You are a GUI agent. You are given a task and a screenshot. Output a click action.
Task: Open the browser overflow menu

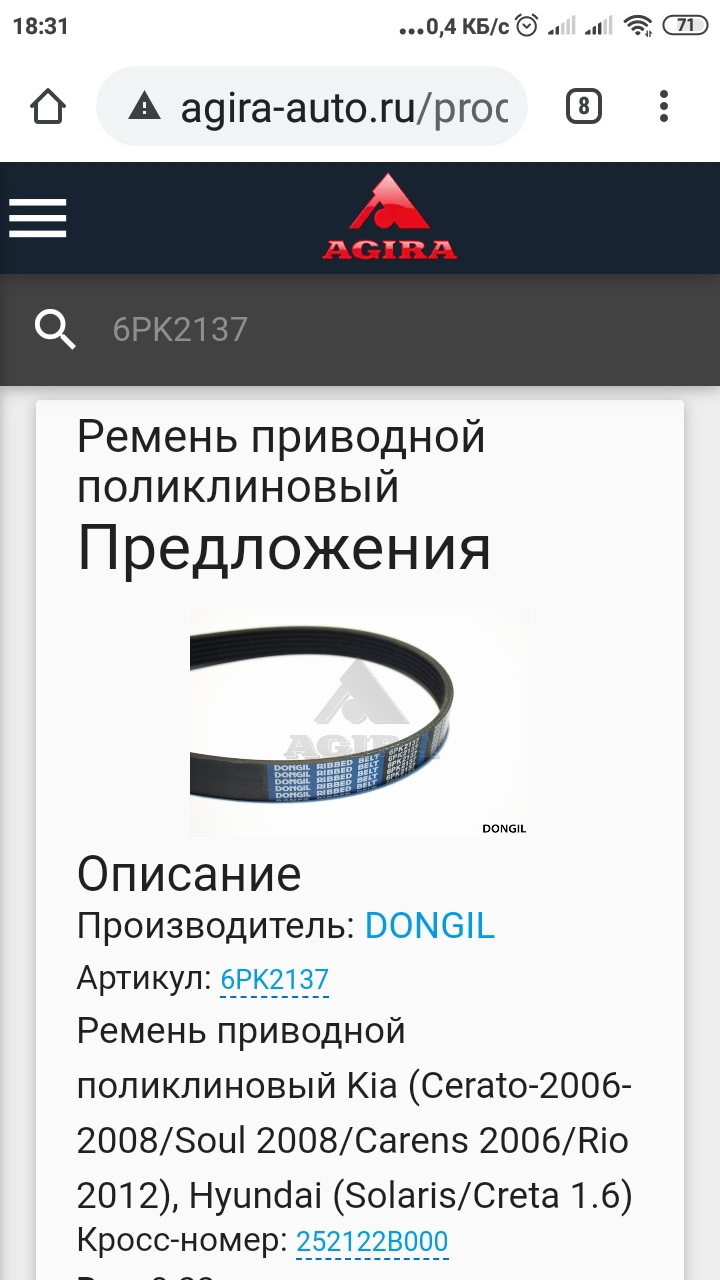coord(664,107)
